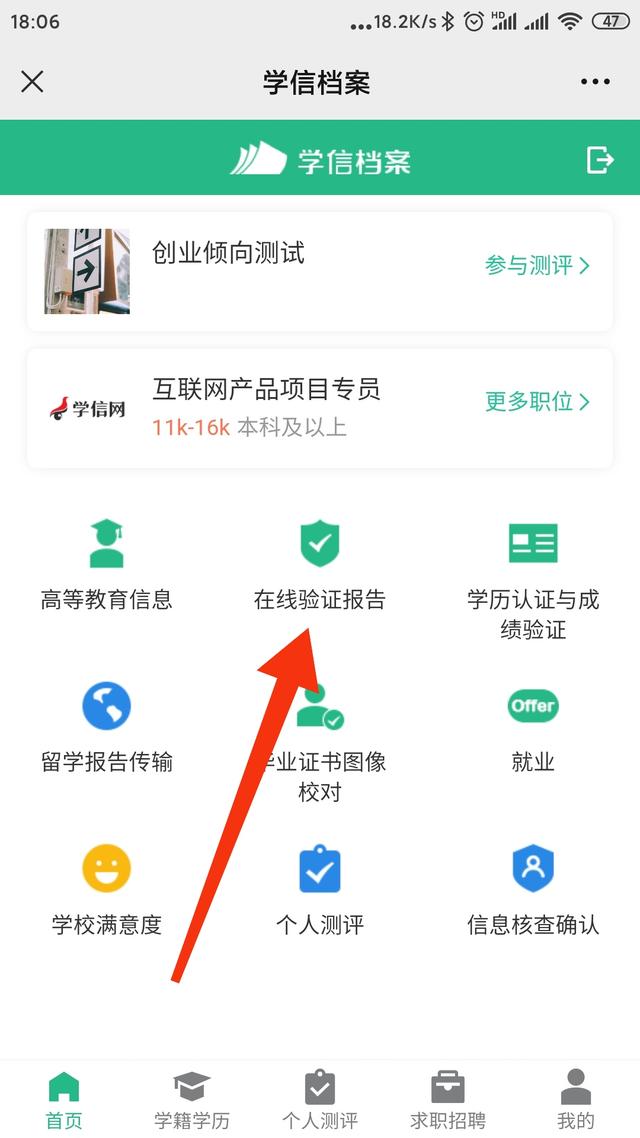Open 高等教育信息

click(x=107, y=564)
